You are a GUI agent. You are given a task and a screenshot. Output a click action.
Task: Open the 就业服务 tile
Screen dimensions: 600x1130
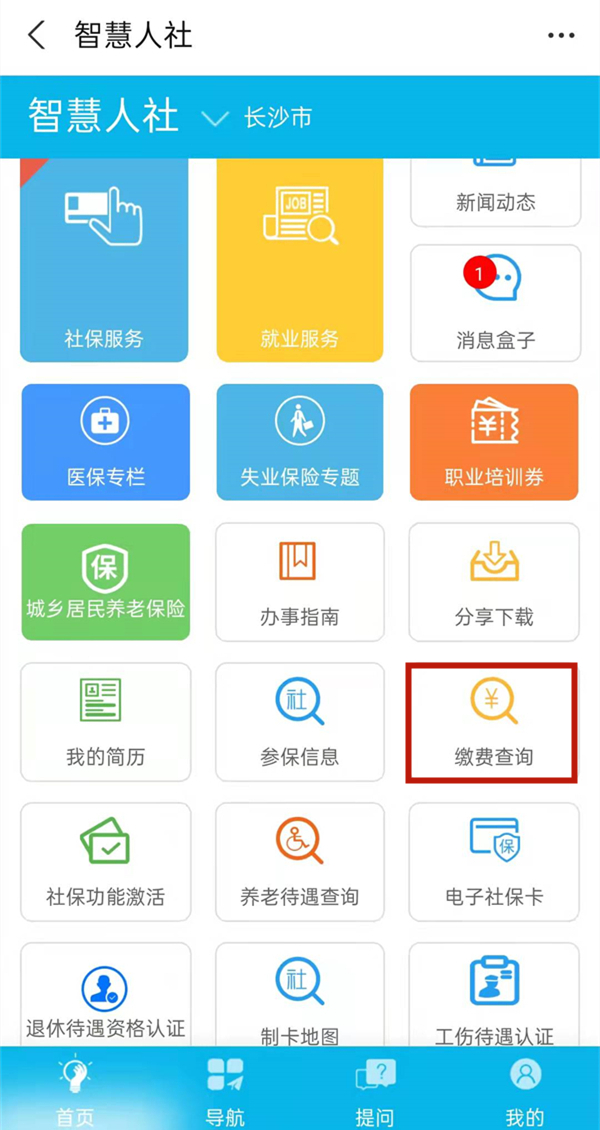coord(300,260)
